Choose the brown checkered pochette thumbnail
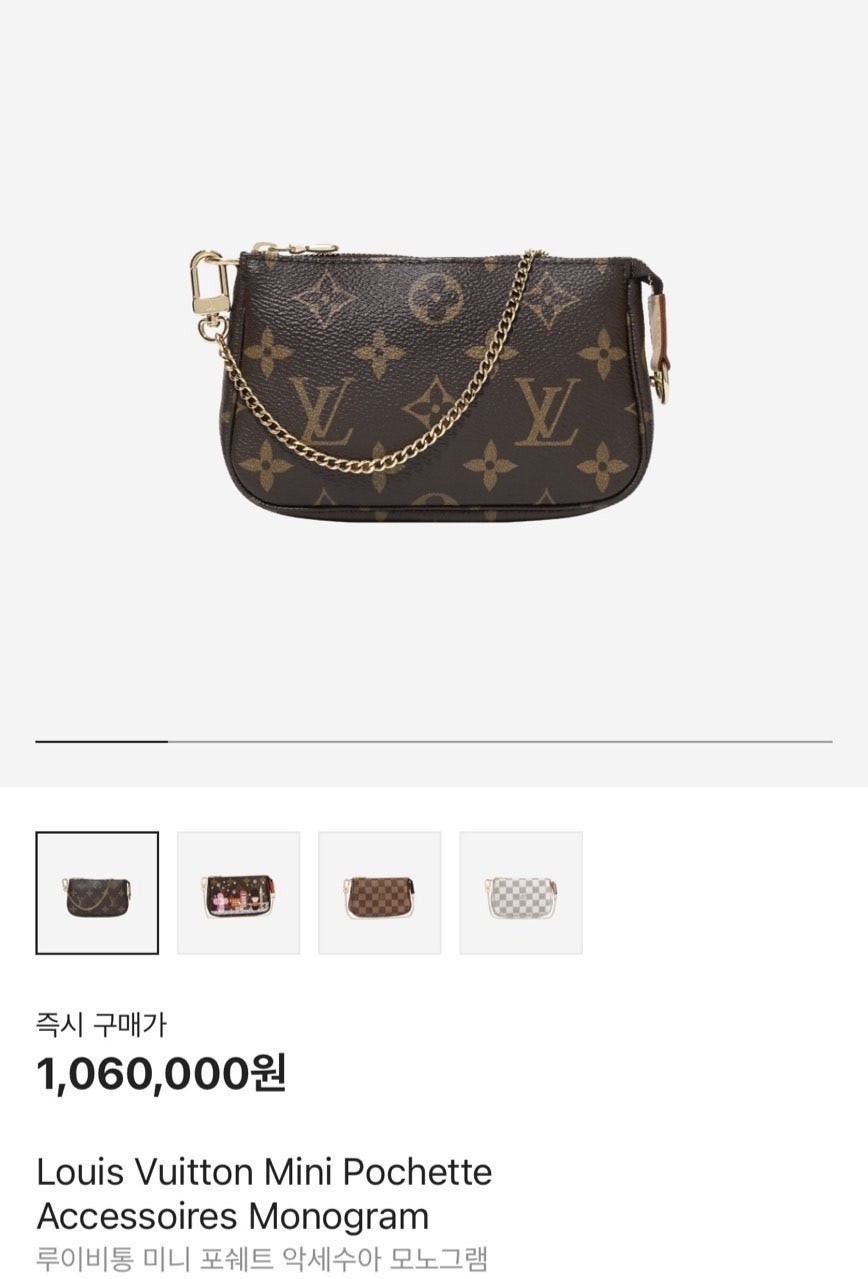 click(x=379, y=893)
